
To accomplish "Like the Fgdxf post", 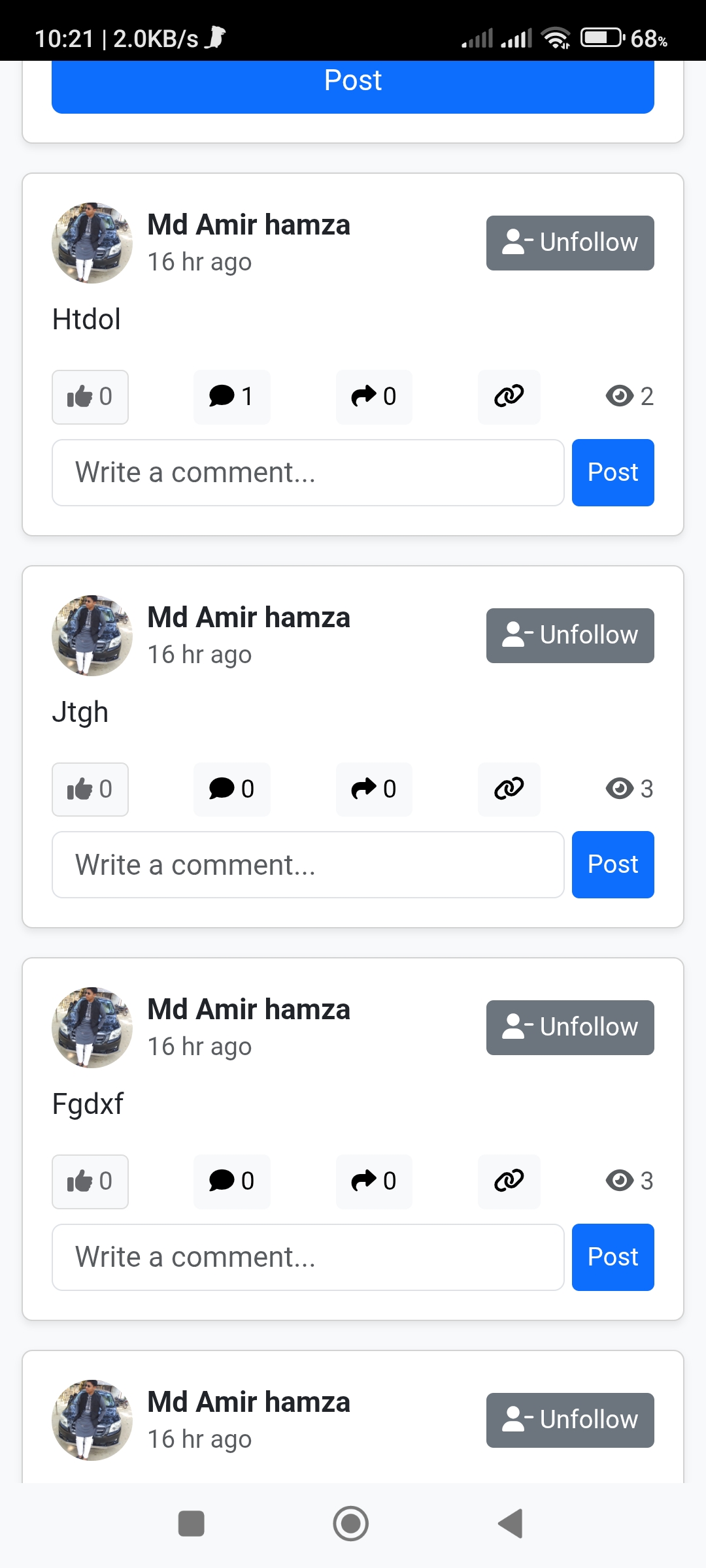I will point(90,1181).
